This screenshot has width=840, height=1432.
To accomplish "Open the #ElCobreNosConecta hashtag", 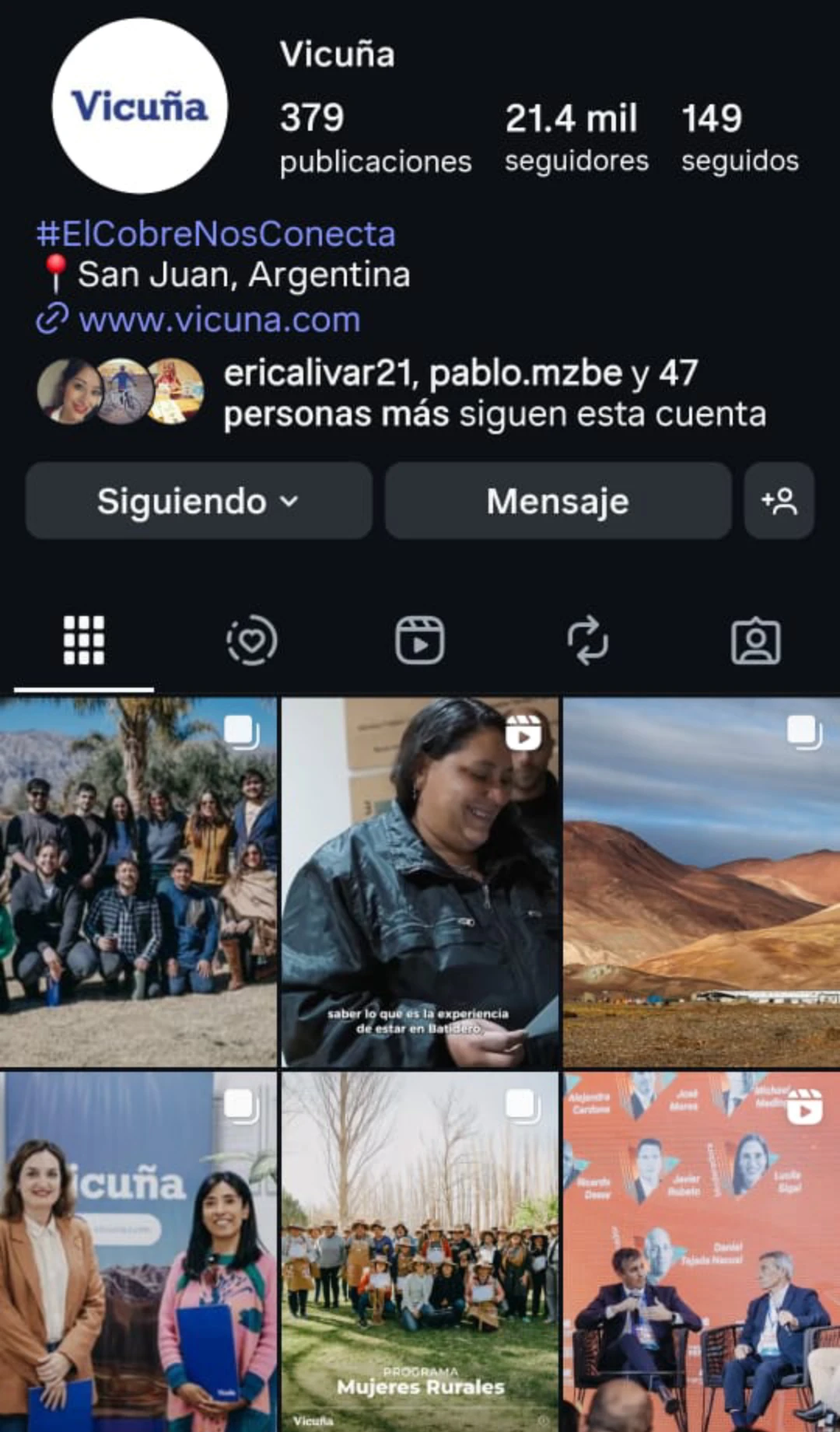I will (216, 233).
